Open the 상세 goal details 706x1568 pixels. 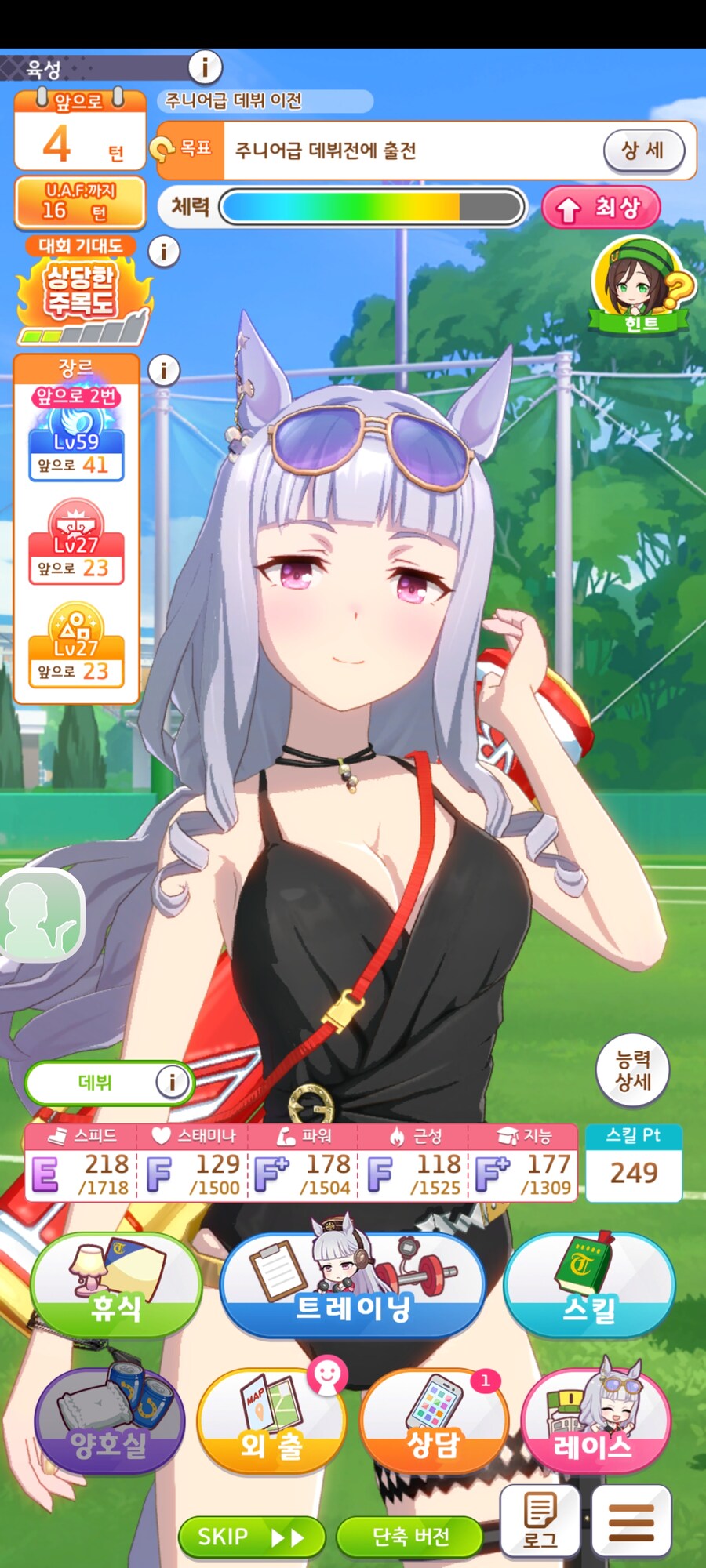click(x=643, y=150)
